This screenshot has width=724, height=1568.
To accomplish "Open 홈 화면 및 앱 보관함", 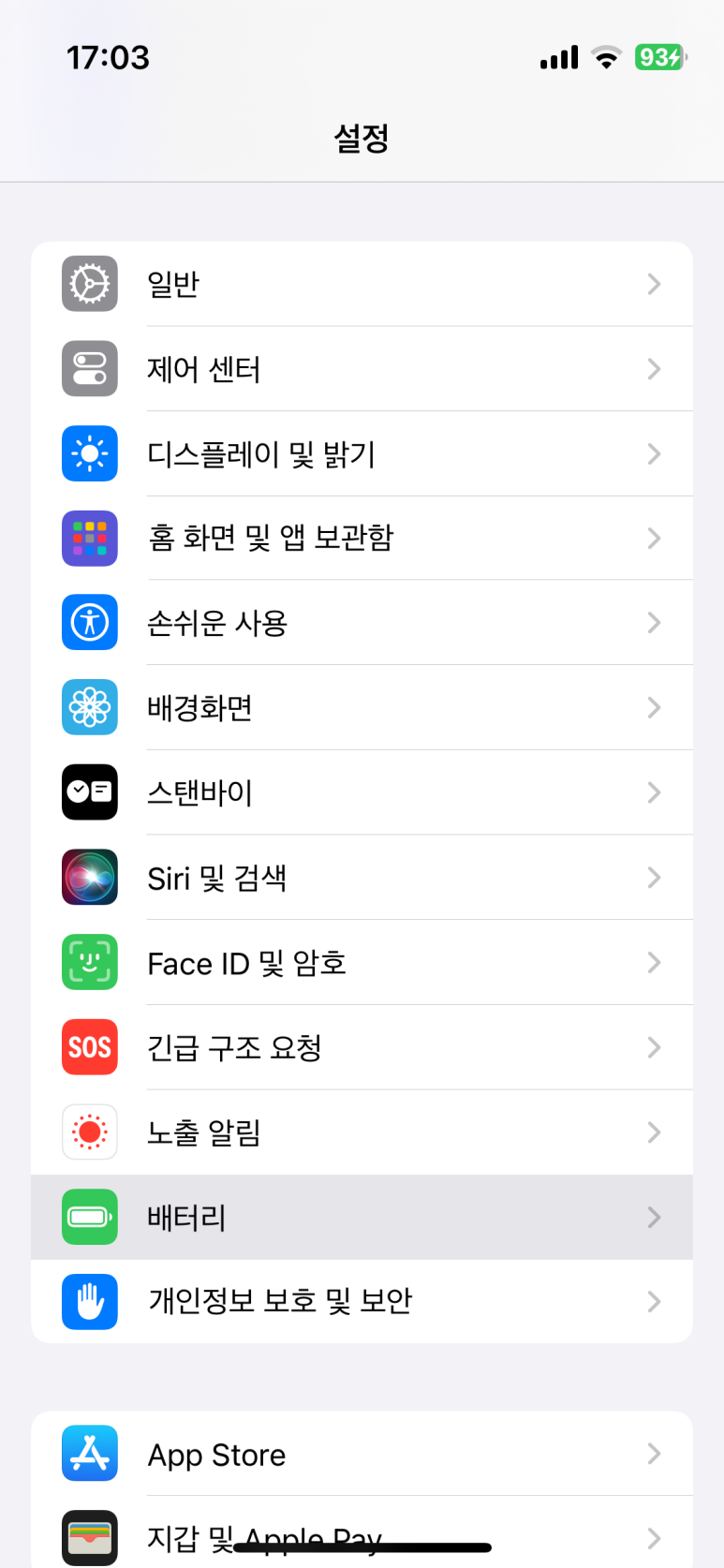I will [362, 539].
